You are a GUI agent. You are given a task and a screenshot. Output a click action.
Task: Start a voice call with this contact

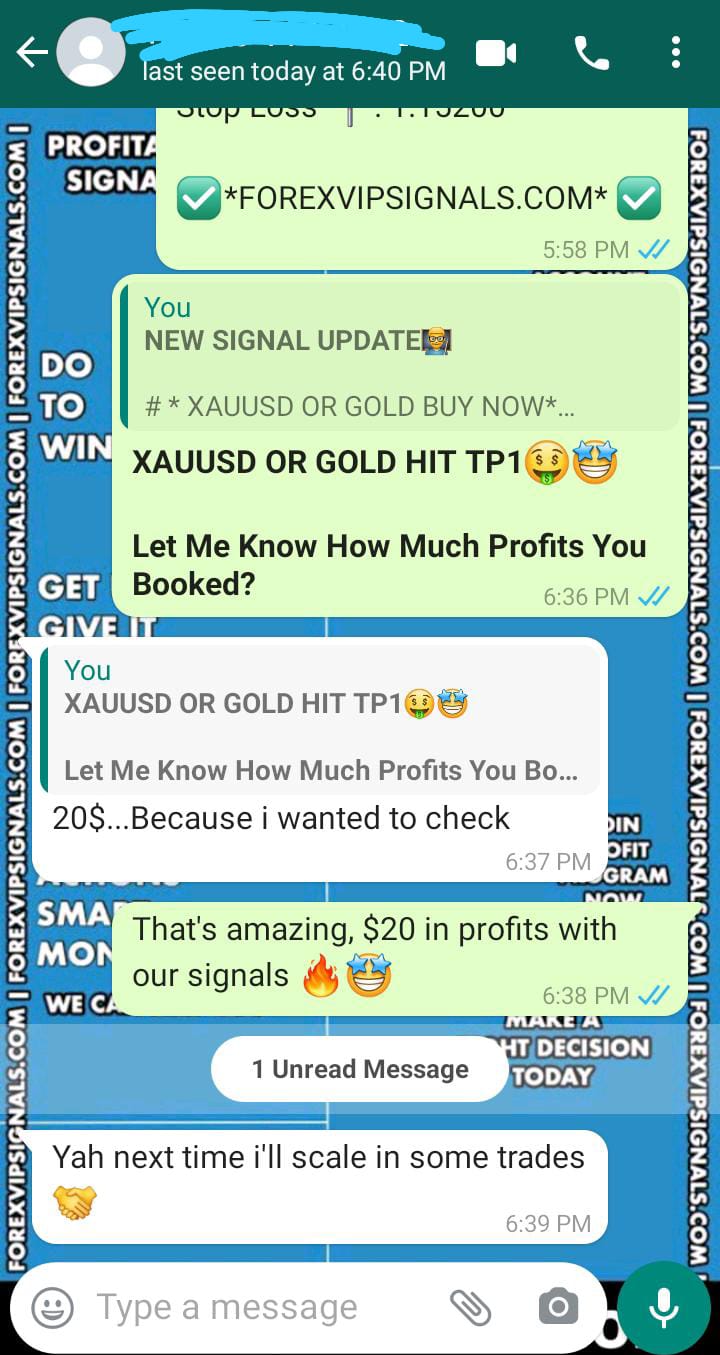[x=591, y=53]
